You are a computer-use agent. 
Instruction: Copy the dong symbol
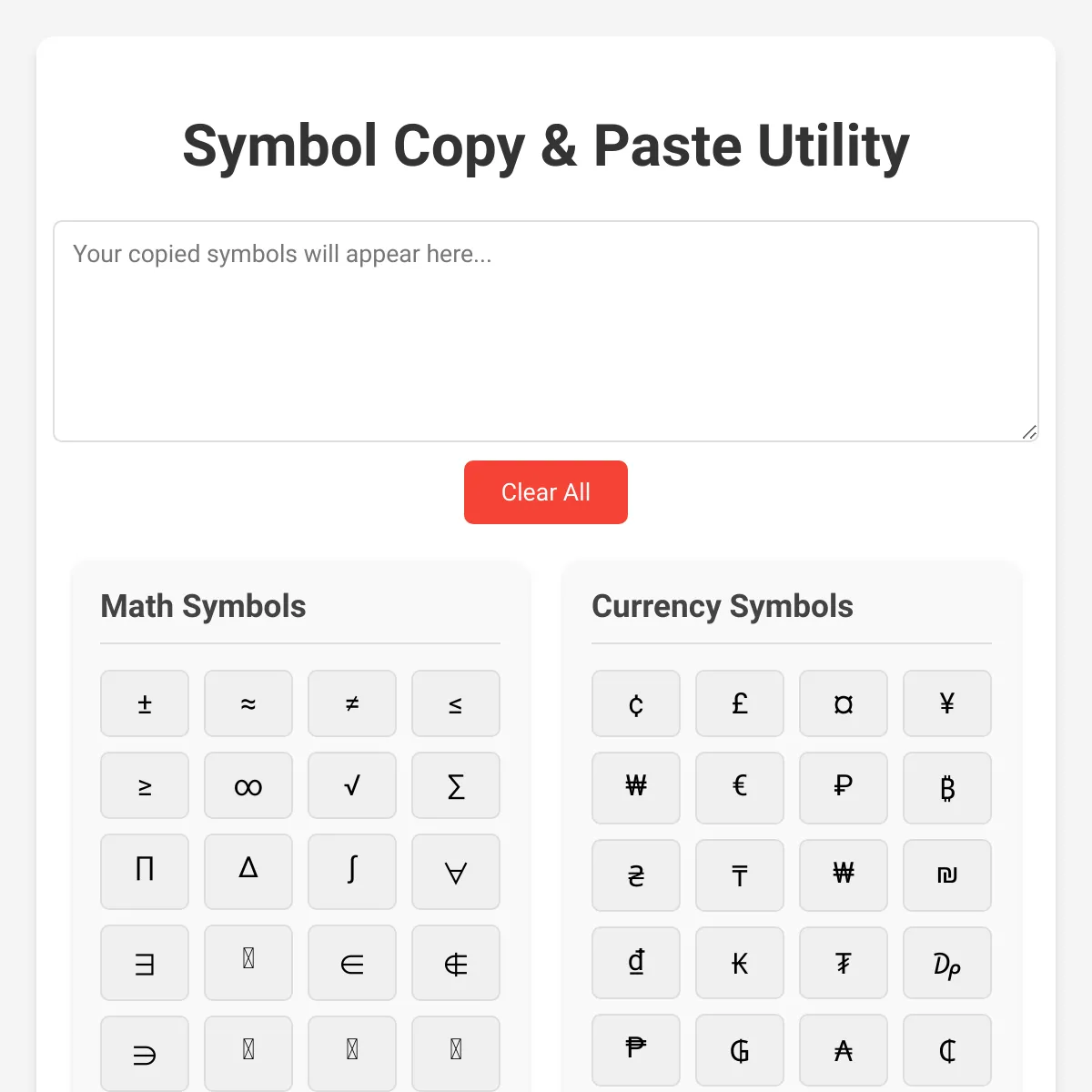636,963
